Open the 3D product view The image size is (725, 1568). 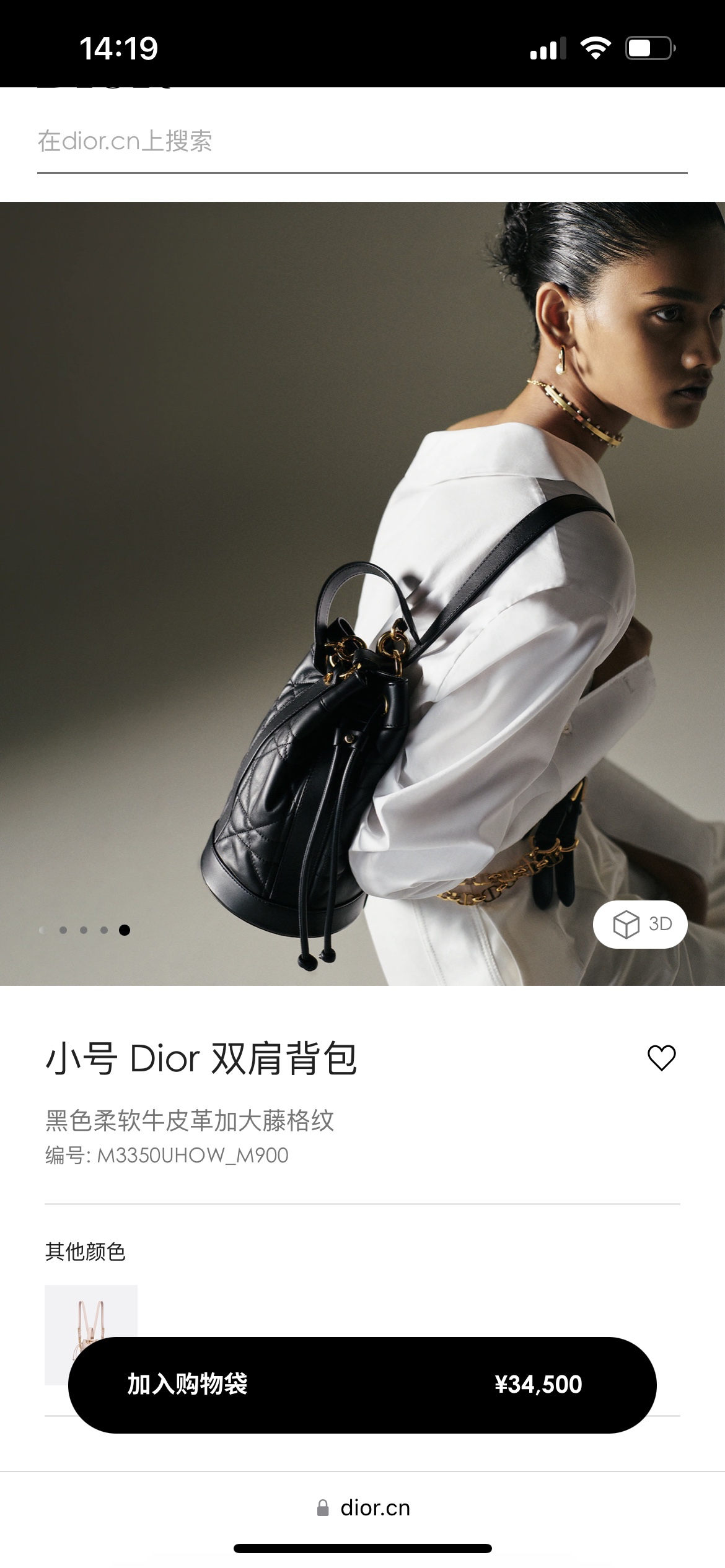click(x=640, y=924)
